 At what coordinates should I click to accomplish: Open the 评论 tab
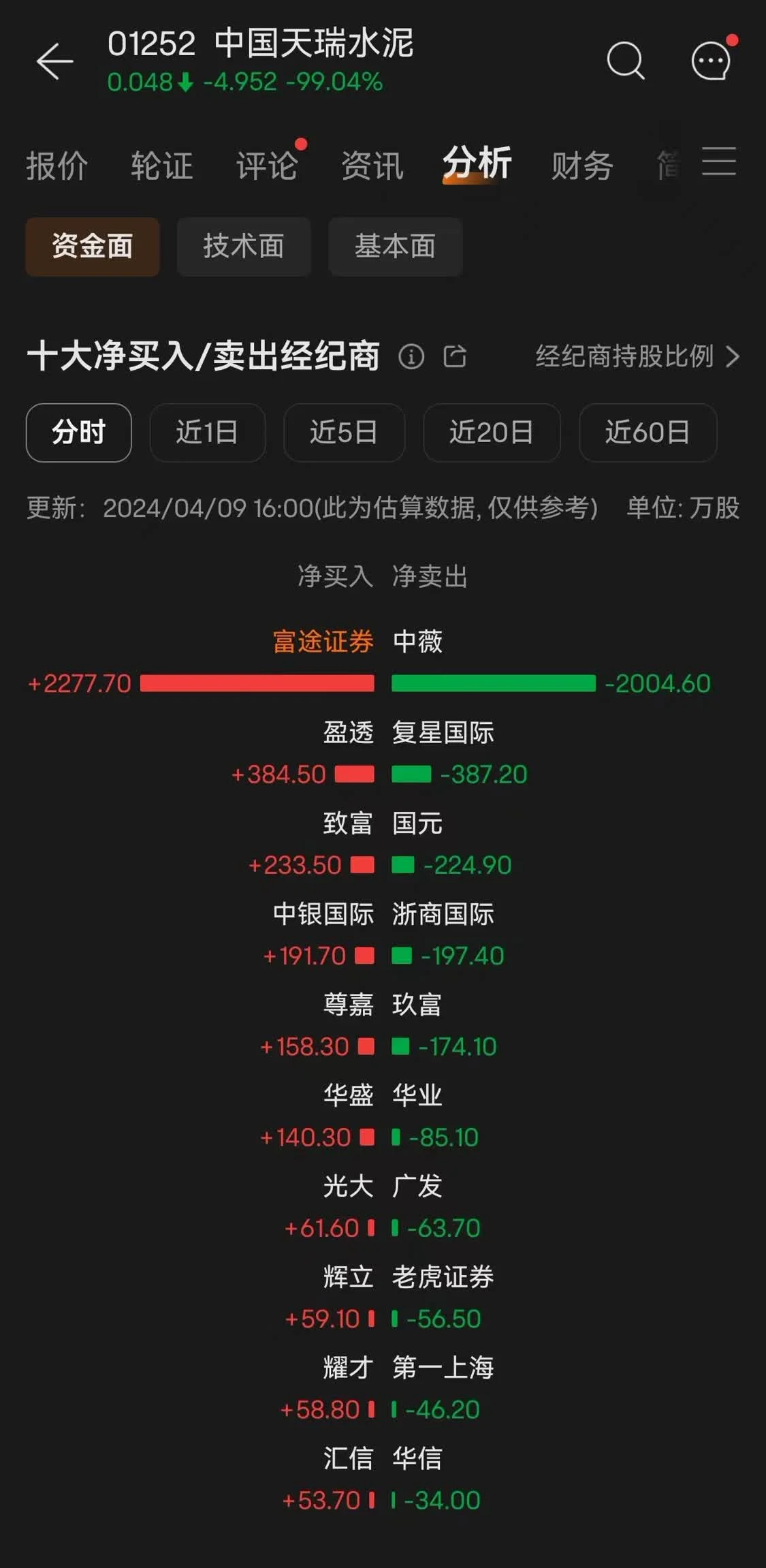[267, 166]
